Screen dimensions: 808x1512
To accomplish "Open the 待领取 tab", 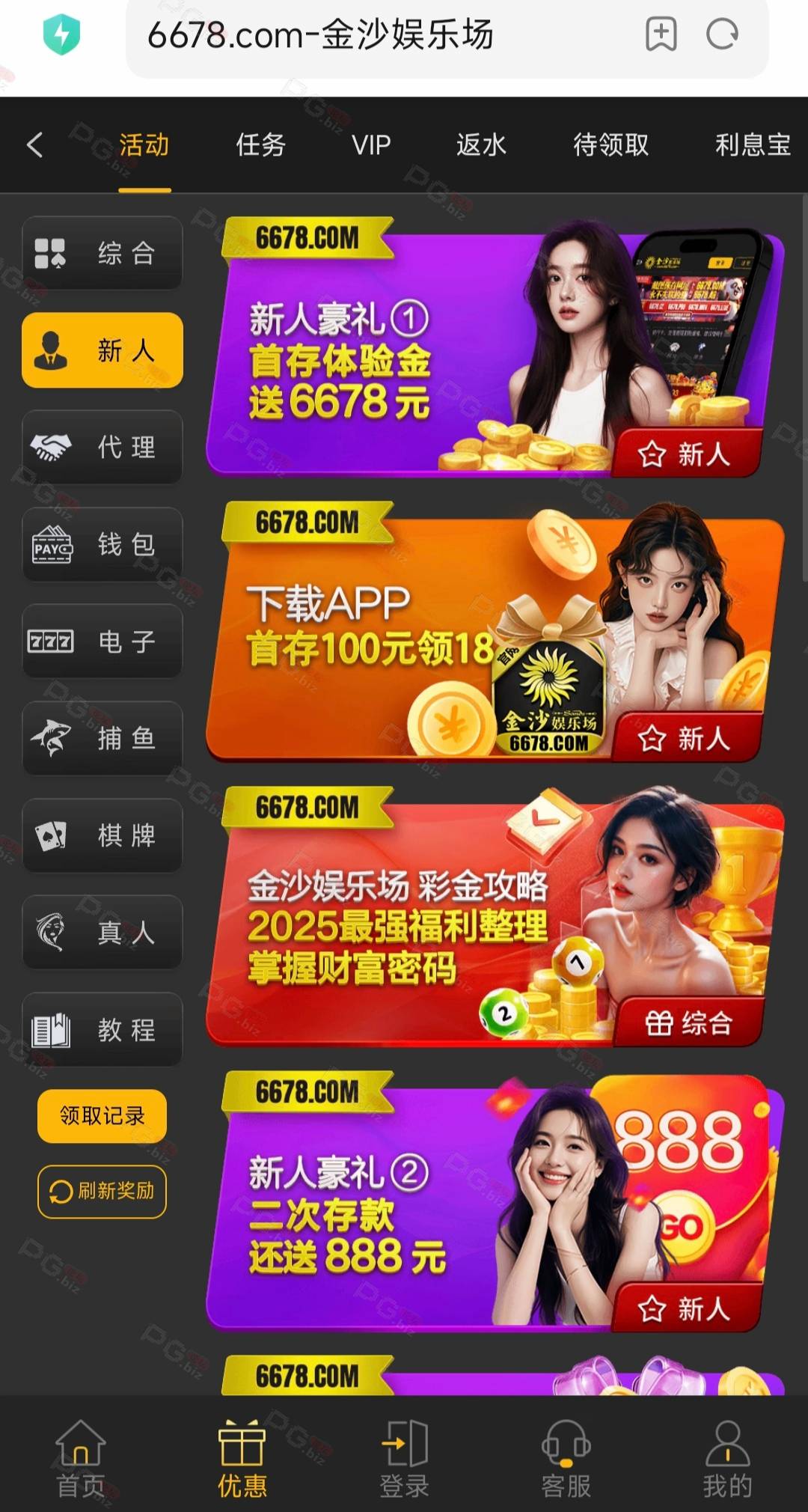I will [610, 144].
